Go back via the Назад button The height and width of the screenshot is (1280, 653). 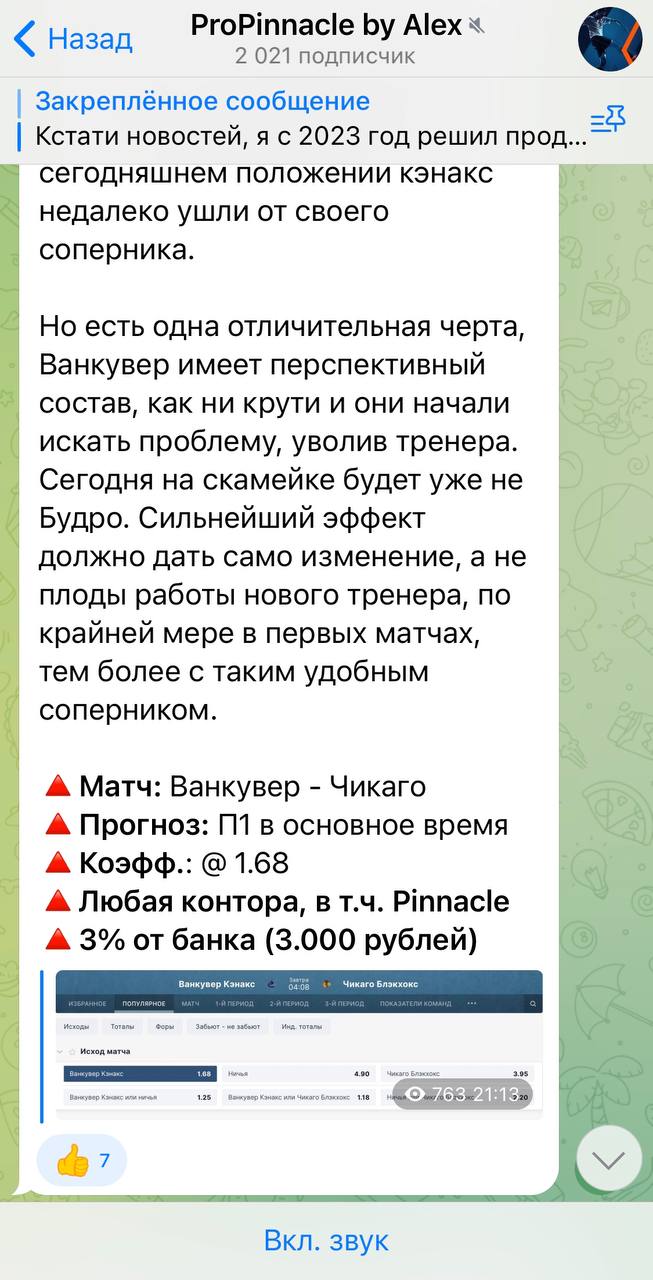click(x=74, y=40)
